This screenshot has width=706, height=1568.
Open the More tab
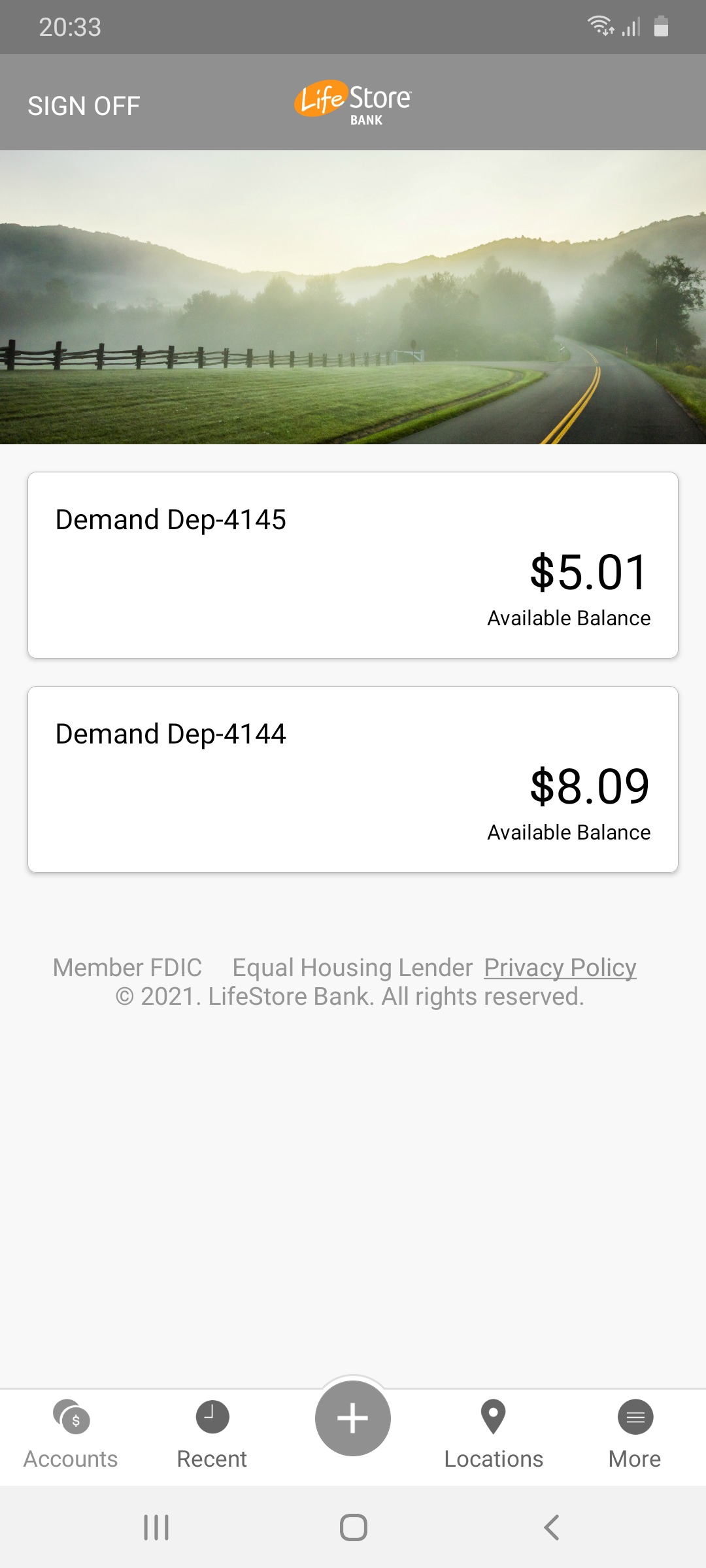pyautogui.click(x=635, y=1435)
